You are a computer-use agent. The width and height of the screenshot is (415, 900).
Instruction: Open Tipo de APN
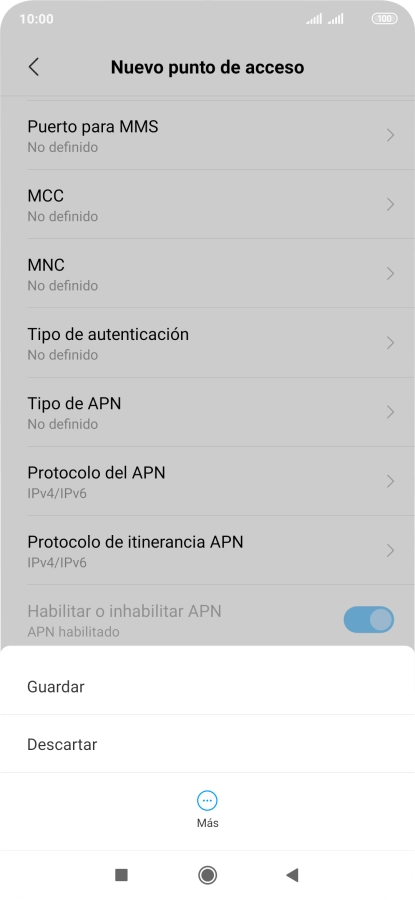click(x=207, y=412)
